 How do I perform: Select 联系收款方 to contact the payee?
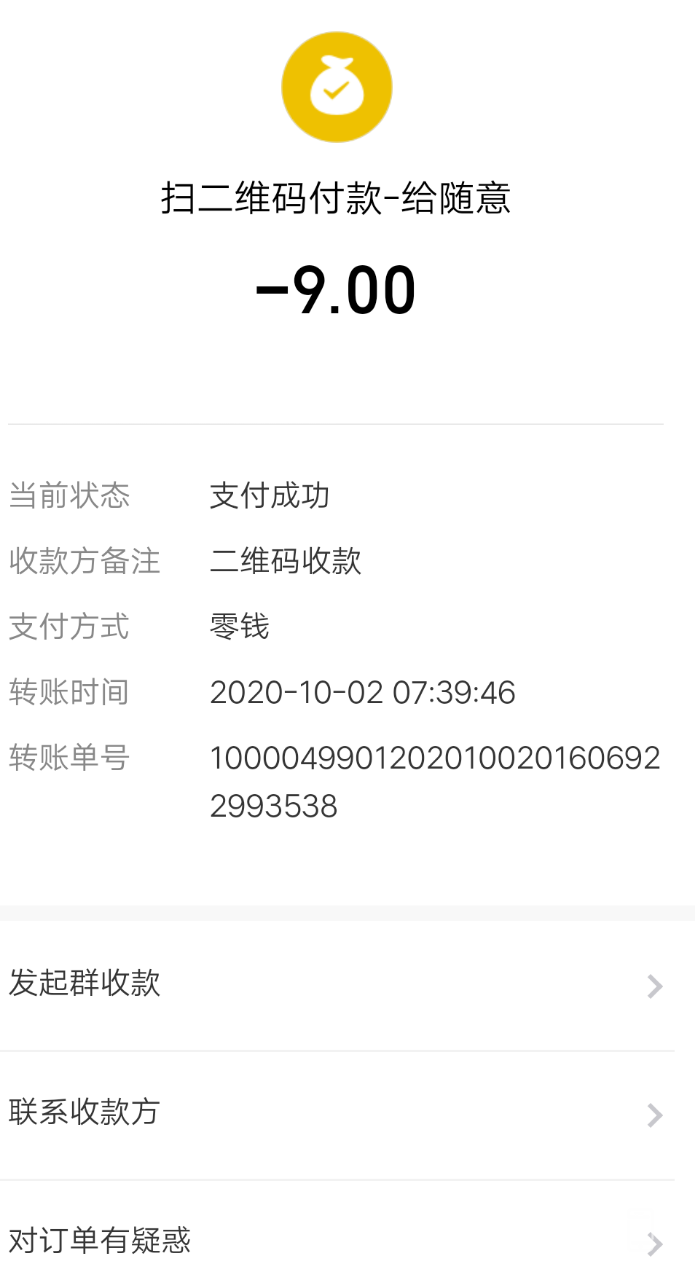336,1114
